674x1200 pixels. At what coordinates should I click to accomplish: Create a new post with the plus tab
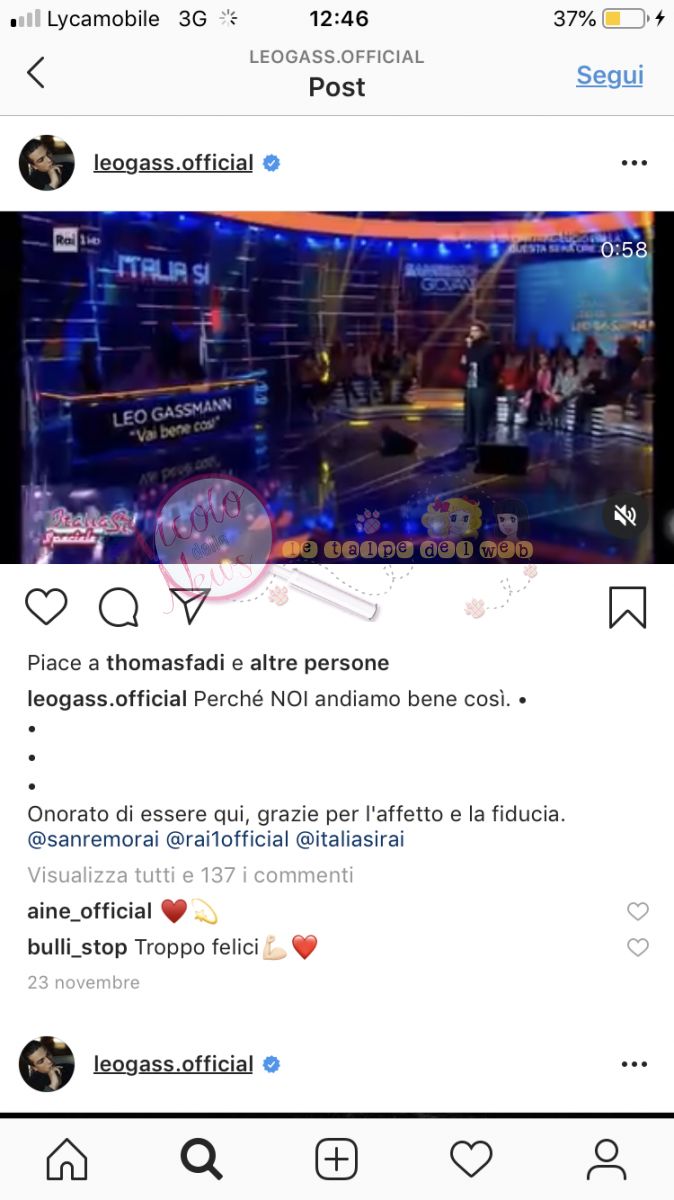pos(337,1159)
